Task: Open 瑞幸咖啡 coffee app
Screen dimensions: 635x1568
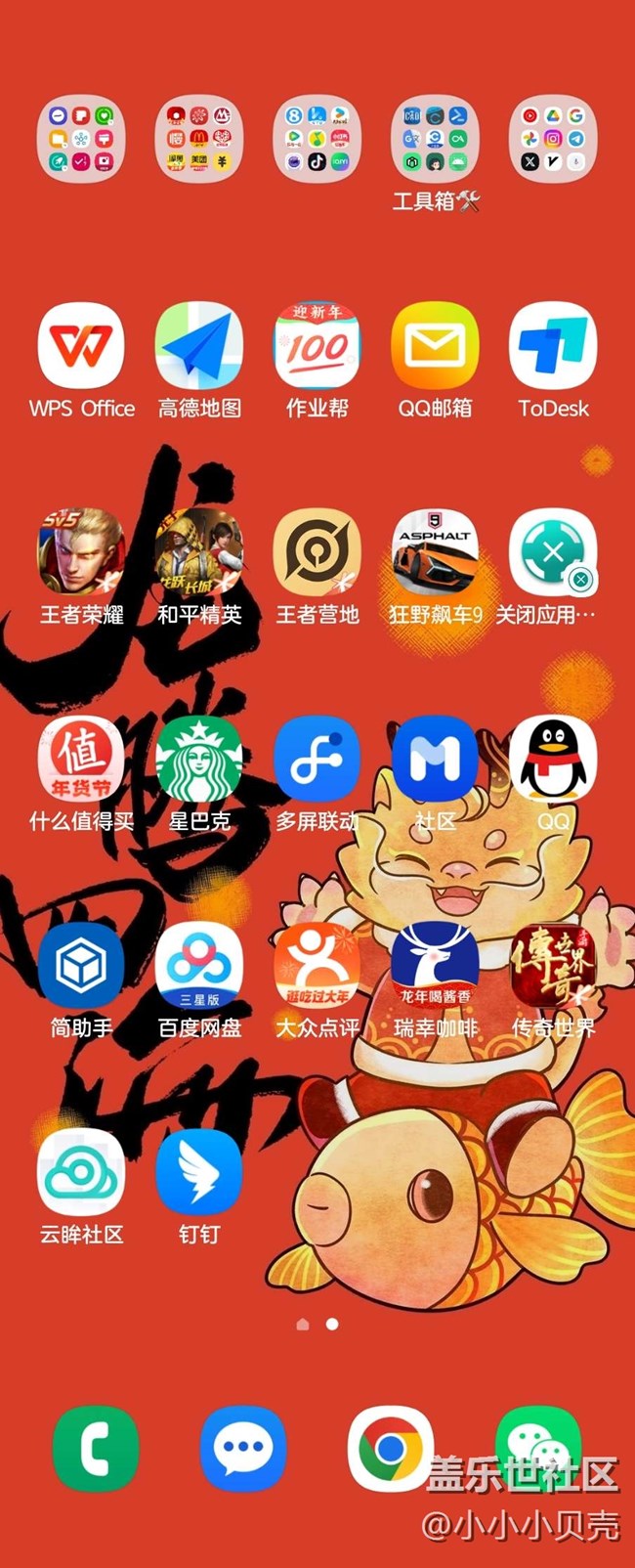Action: click(435, 967)
